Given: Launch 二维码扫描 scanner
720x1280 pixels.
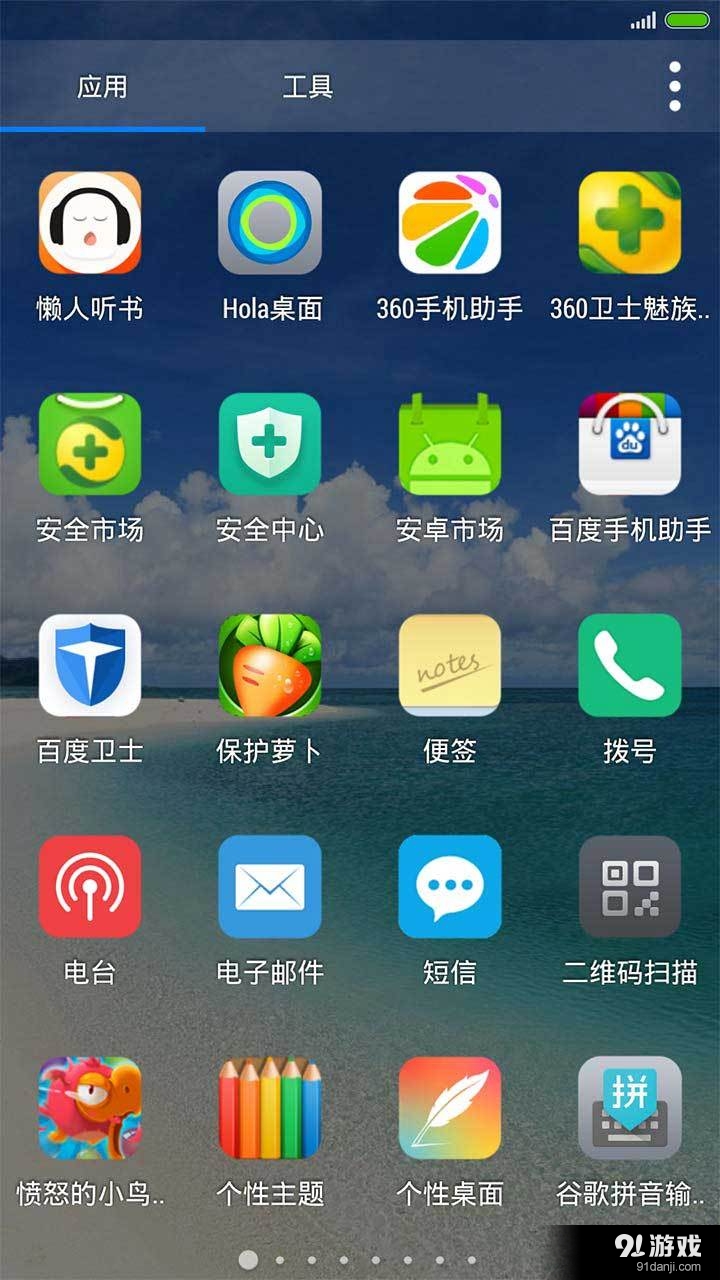Looking at the screenshot, I should point(630,887).
